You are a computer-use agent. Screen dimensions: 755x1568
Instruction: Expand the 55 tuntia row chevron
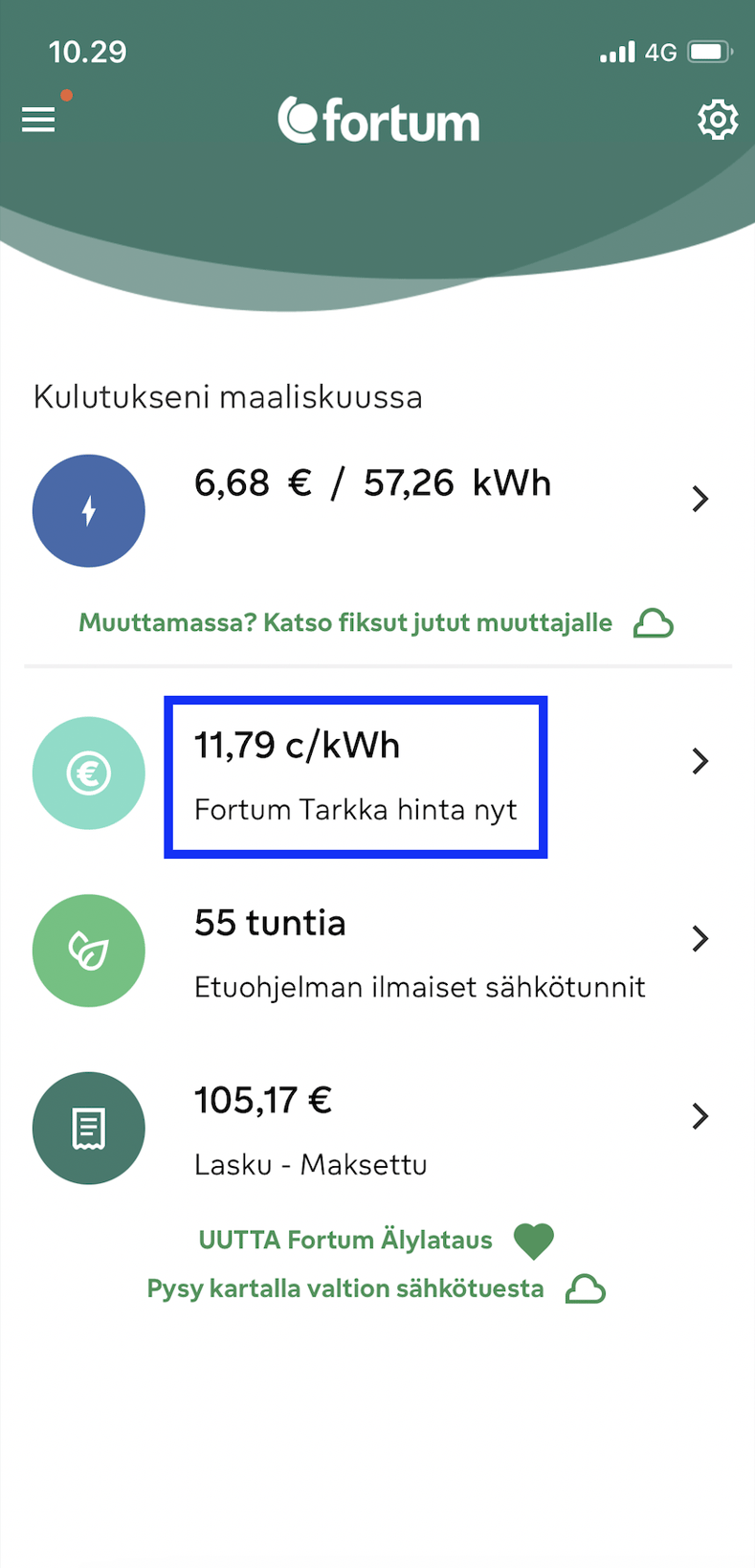[699, 939]
